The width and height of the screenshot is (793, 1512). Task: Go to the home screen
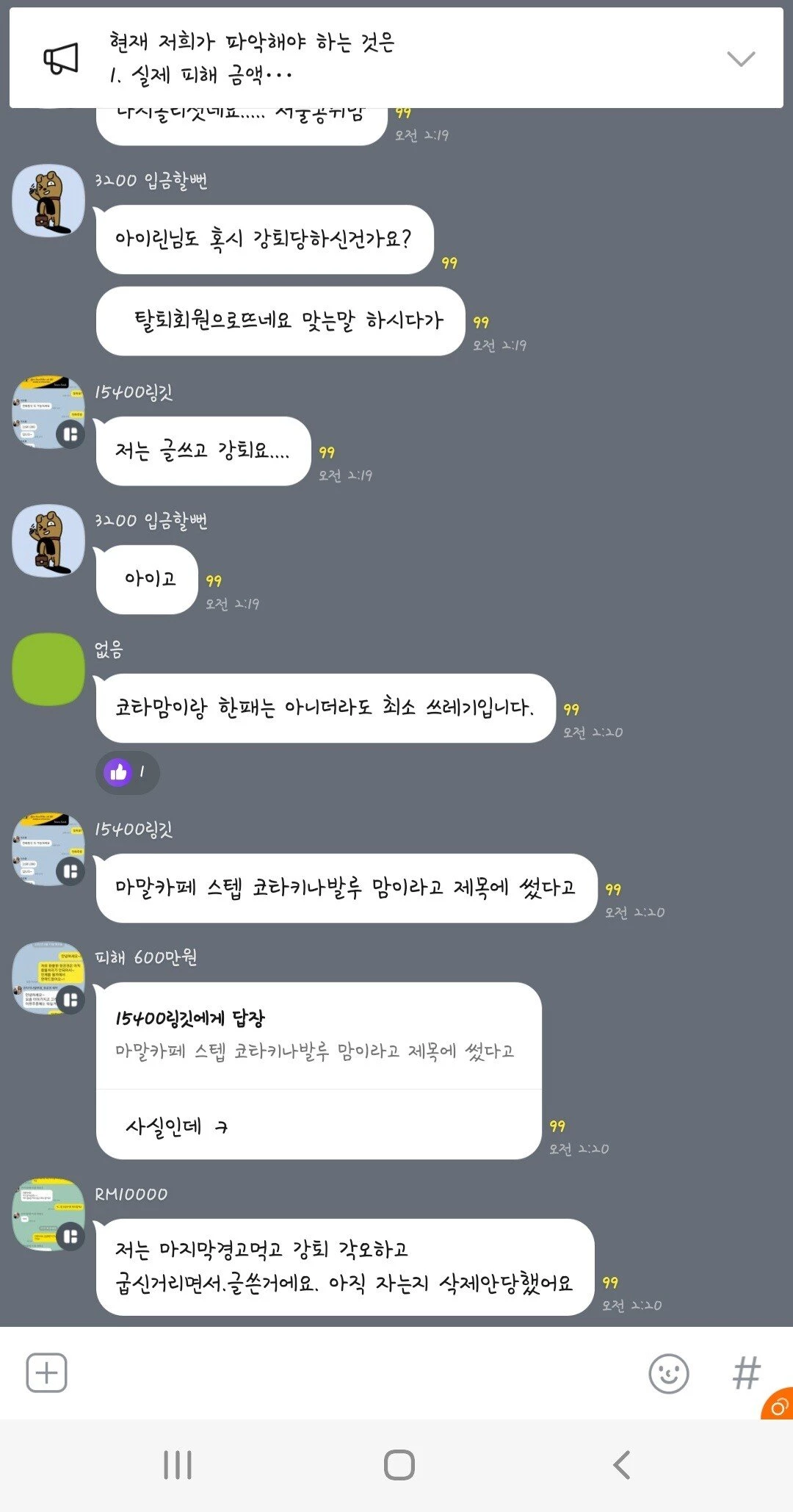click(x=399, y=1465)
